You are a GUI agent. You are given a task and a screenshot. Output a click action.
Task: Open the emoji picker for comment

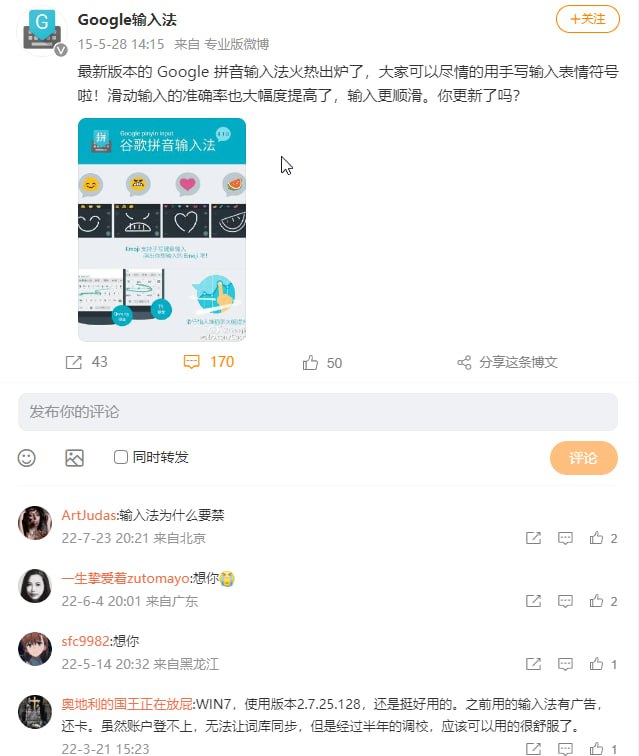tap(27, 458)
